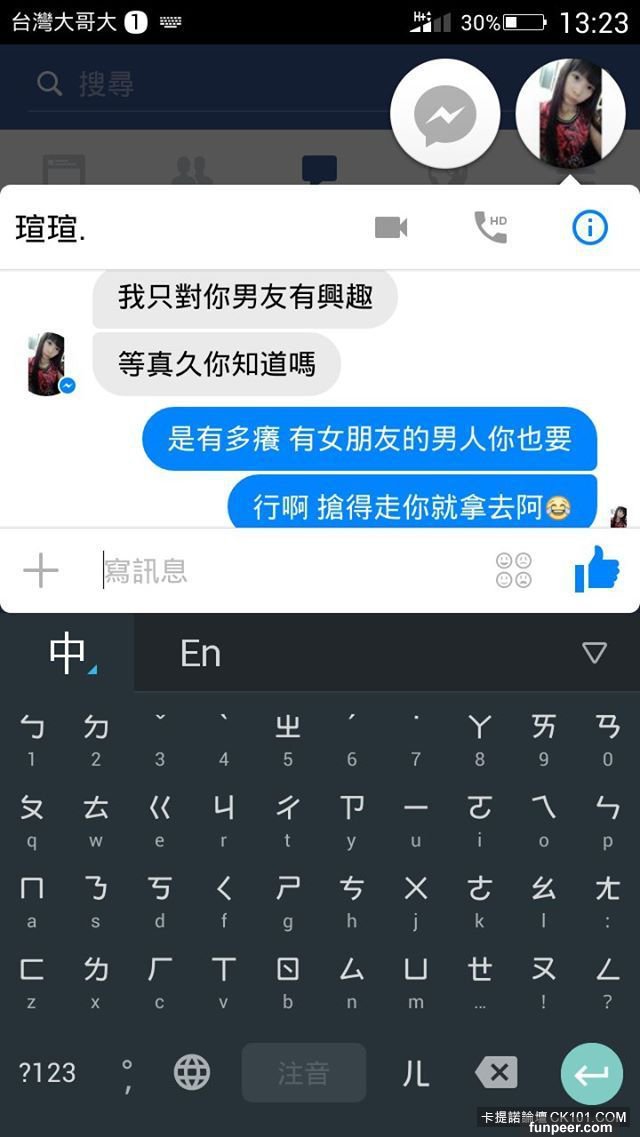Open the emoji sticker picker
Image resolution: width=640 pixels, height=1137 pixels.
click(513, 570)
